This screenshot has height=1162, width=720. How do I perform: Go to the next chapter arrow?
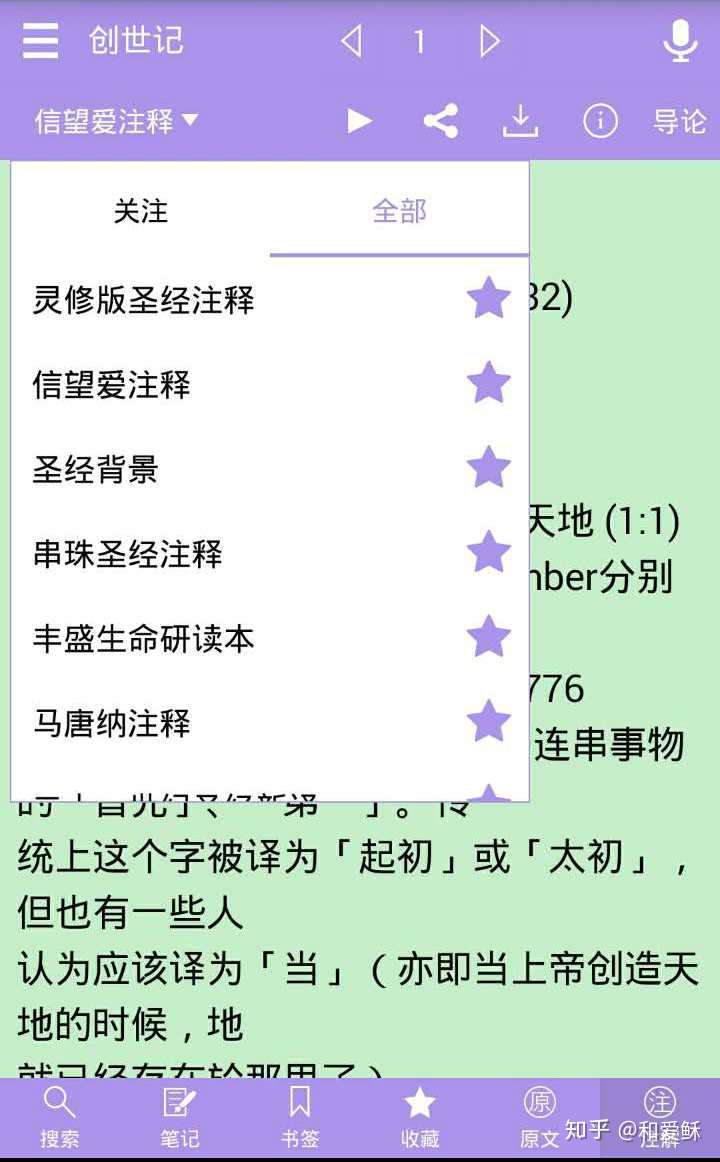490,42
